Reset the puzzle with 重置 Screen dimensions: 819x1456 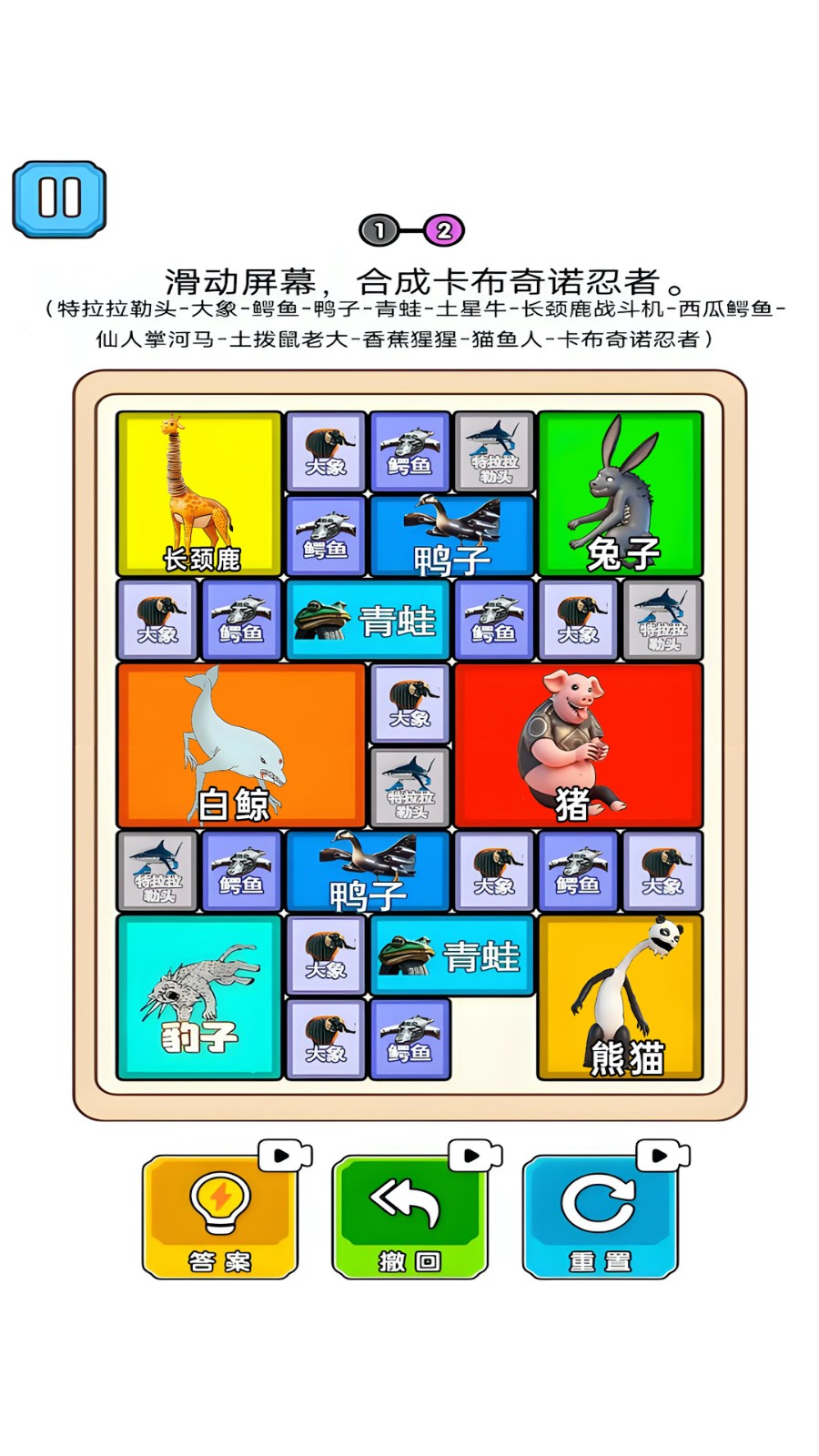pyautogui.click(x=600, y=1217)
